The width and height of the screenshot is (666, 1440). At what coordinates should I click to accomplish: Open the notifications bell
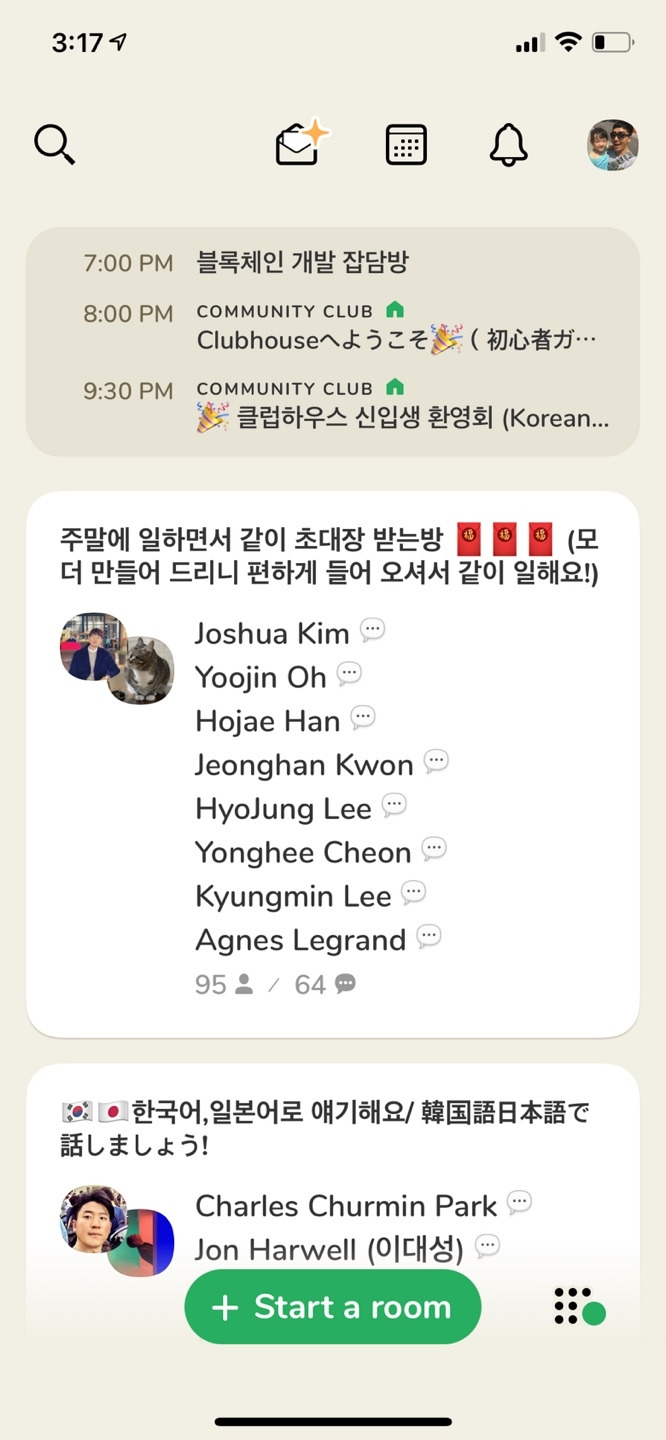click(509, 146)
